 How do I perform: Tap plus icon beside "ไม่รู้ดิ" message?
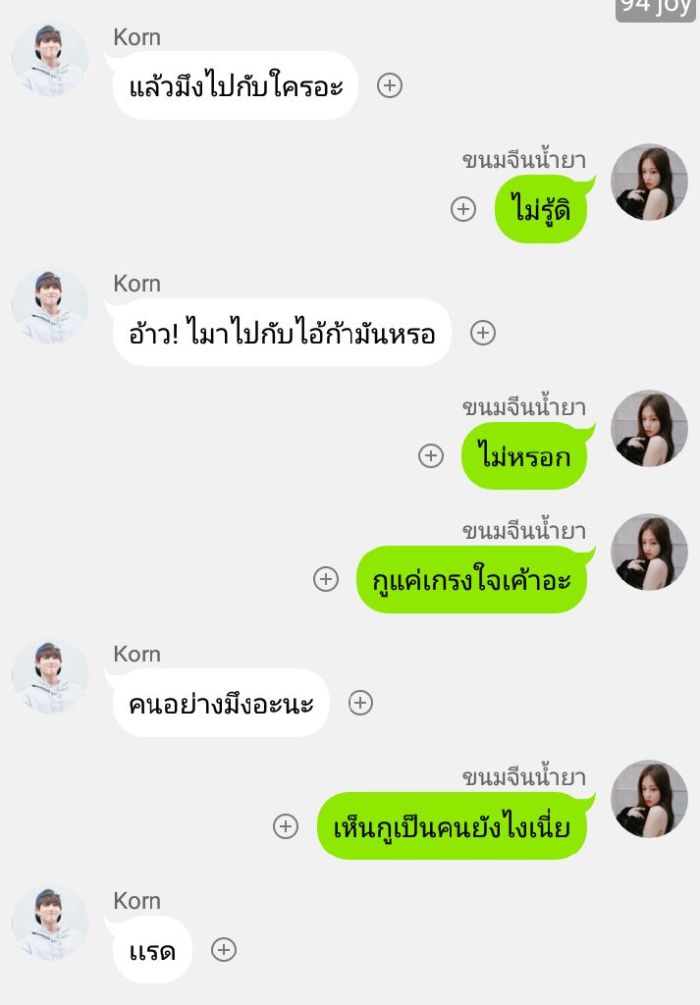[463, 209]
